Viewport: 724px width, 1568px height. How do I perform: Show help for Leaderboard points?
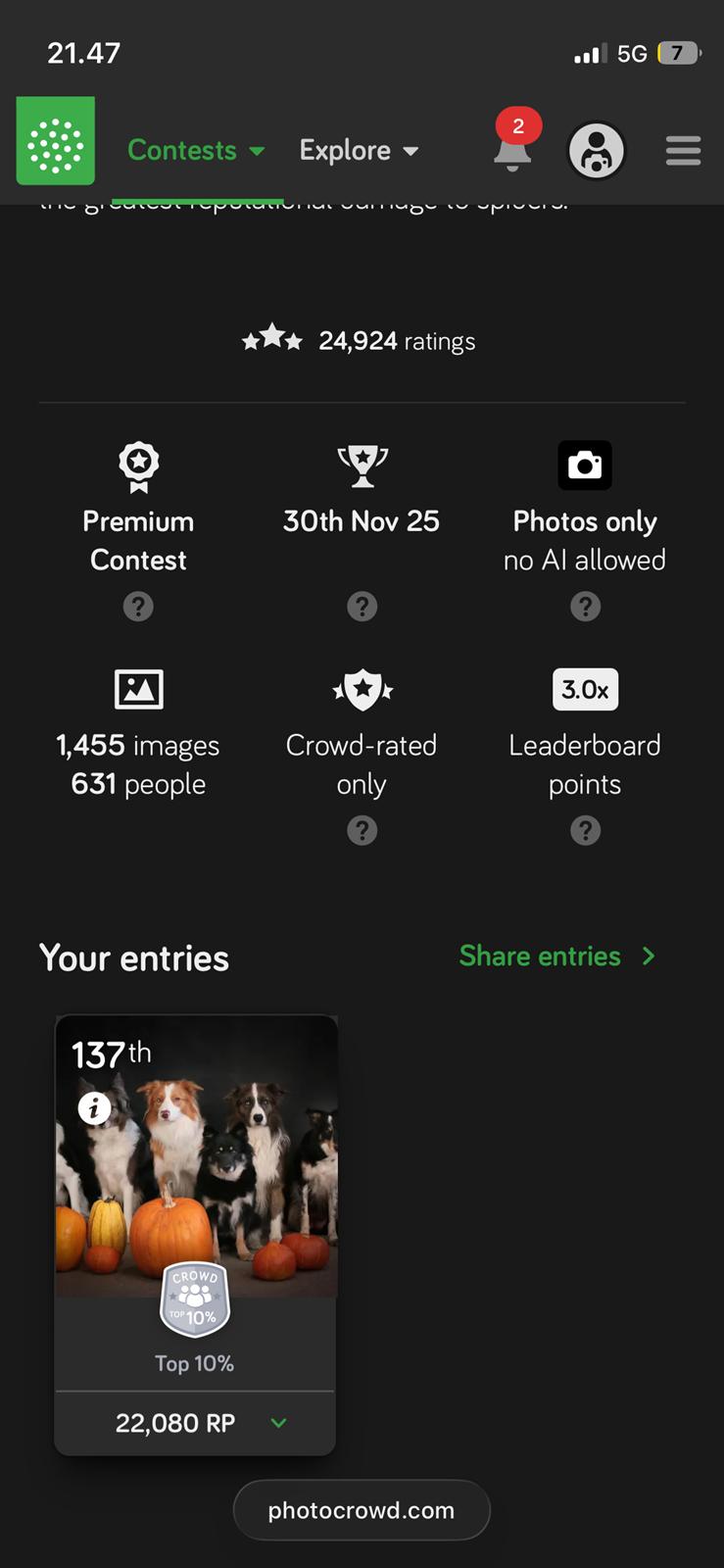[585, 831]
